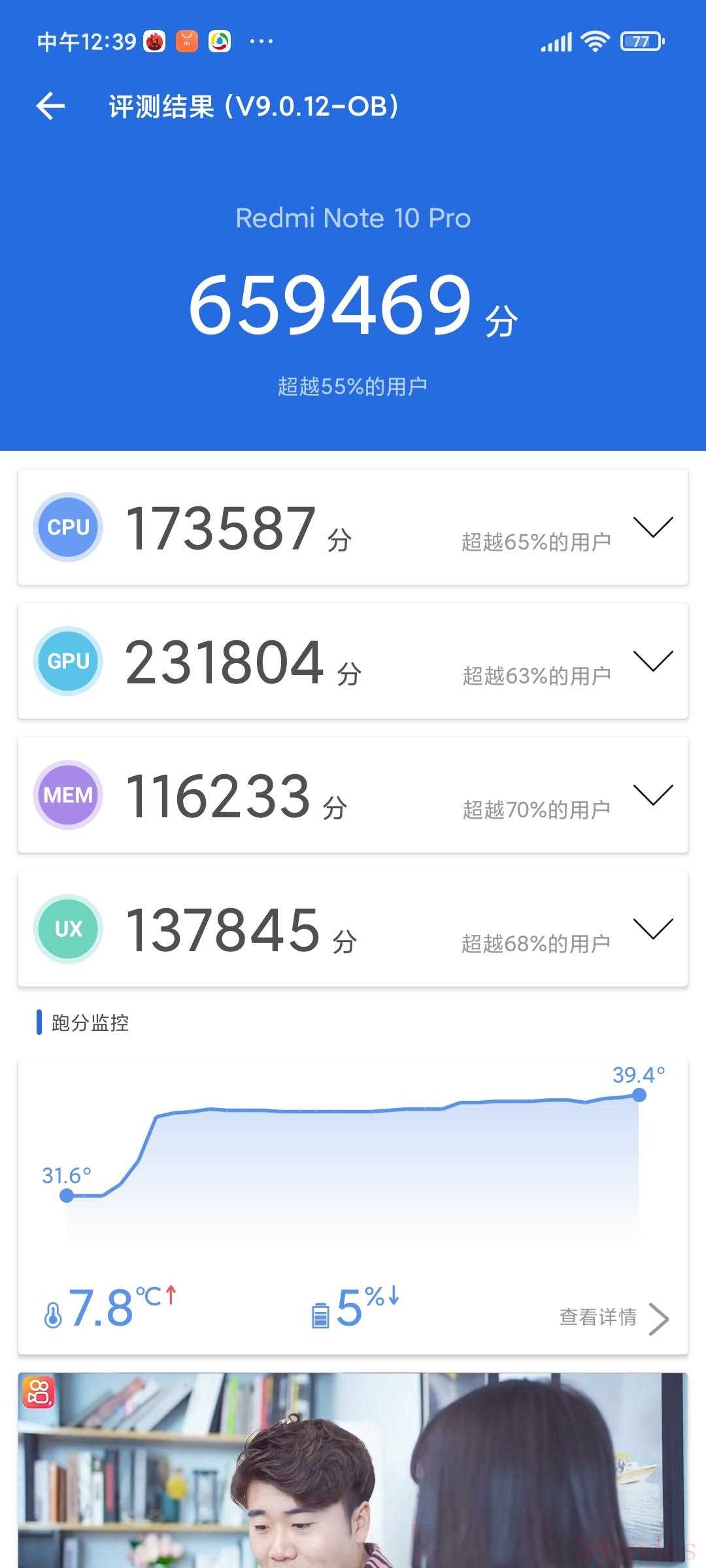Go back from the benchmark results

(51, 106)
